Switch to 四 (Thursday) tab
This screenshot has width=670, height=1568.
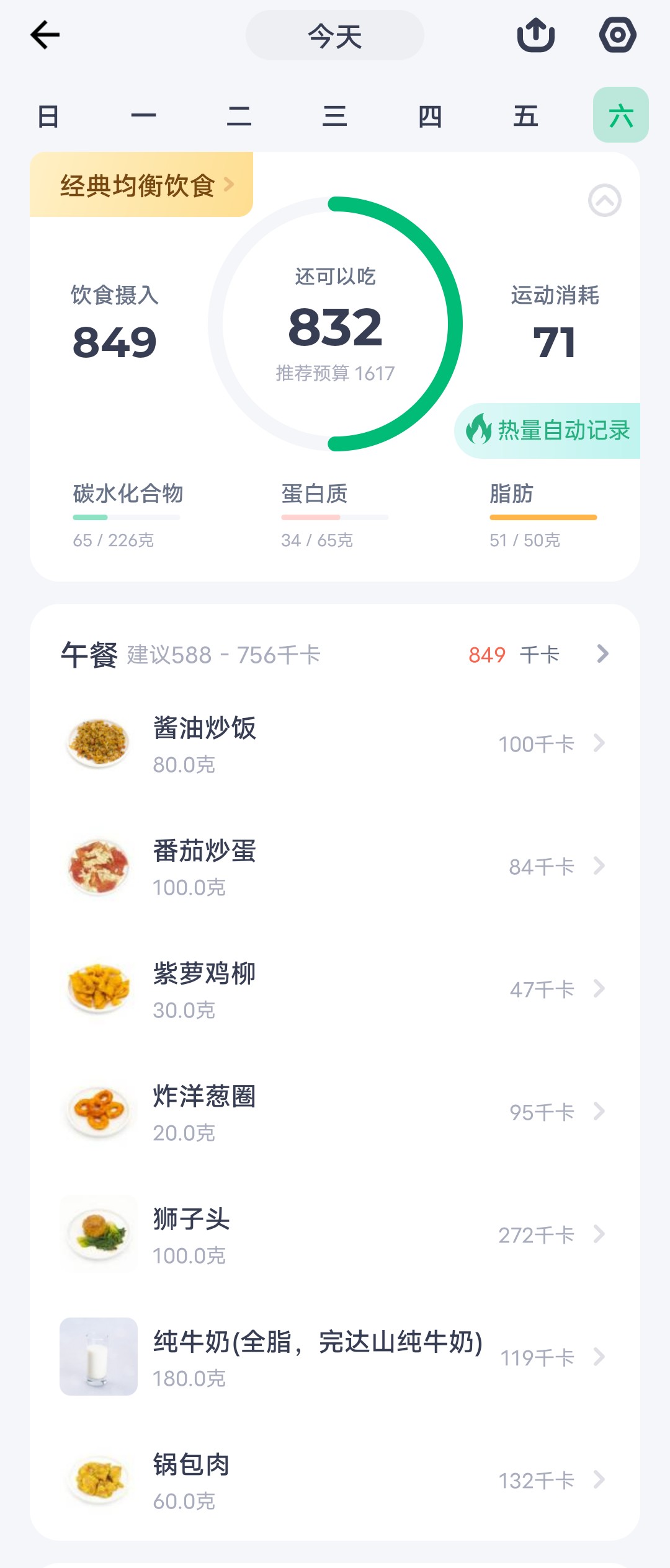430,116
